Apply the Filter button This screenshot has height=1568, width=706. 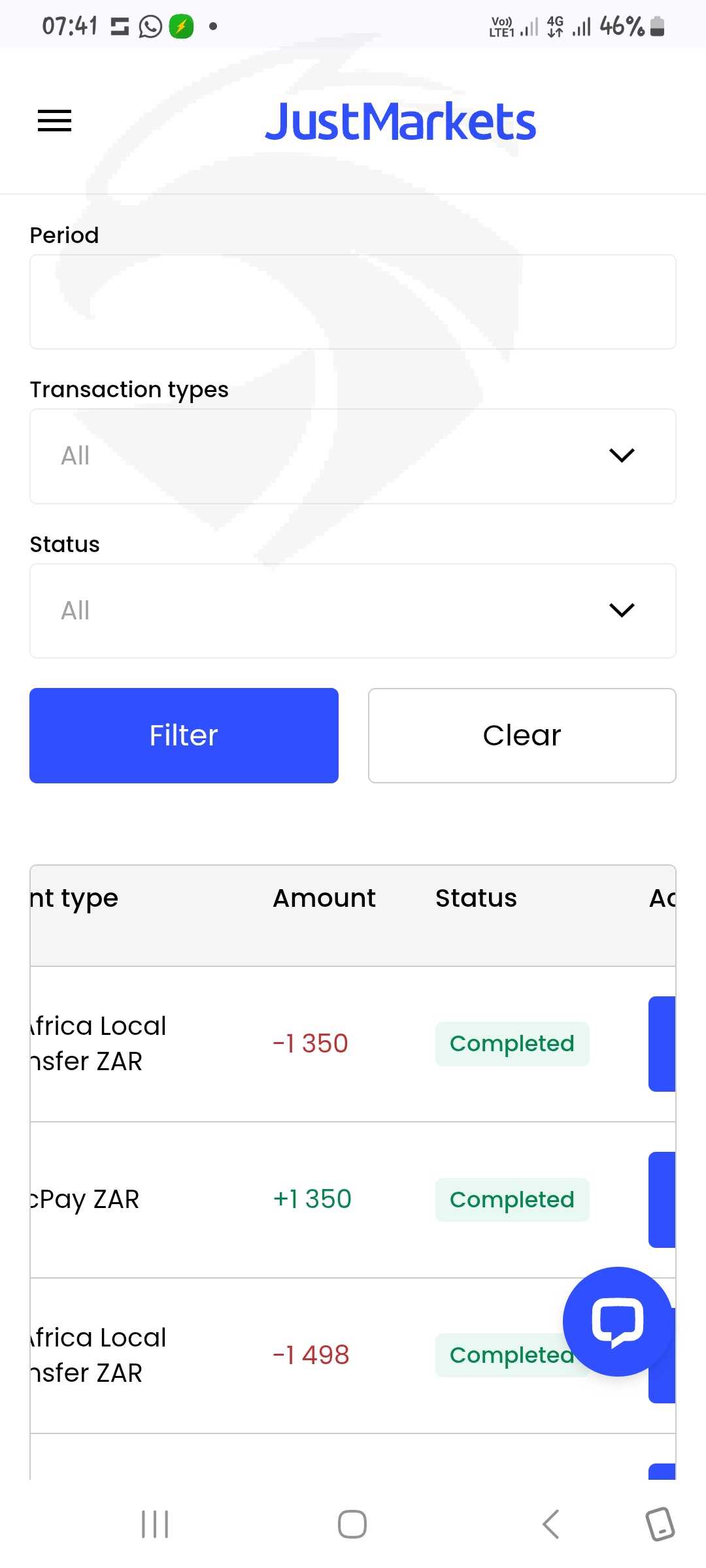pos(184,736)
